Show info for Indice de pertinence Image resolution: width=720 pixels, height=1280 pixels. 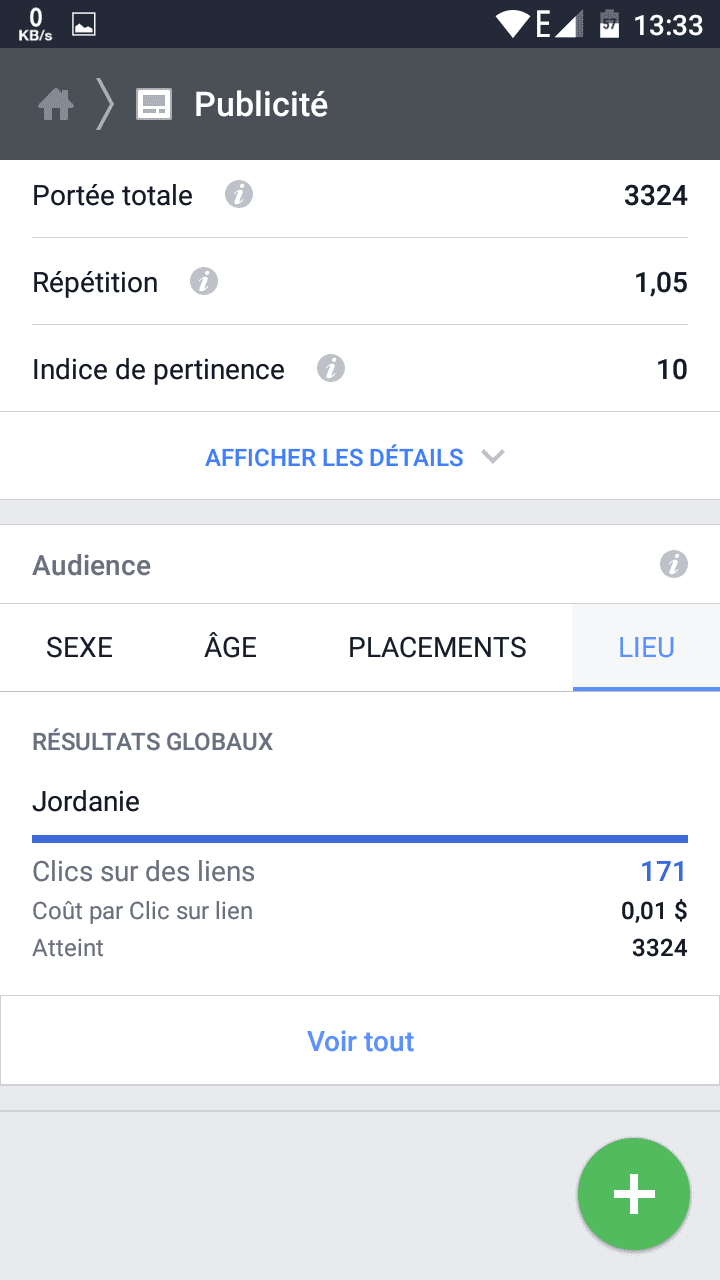(x=331, y=369)
